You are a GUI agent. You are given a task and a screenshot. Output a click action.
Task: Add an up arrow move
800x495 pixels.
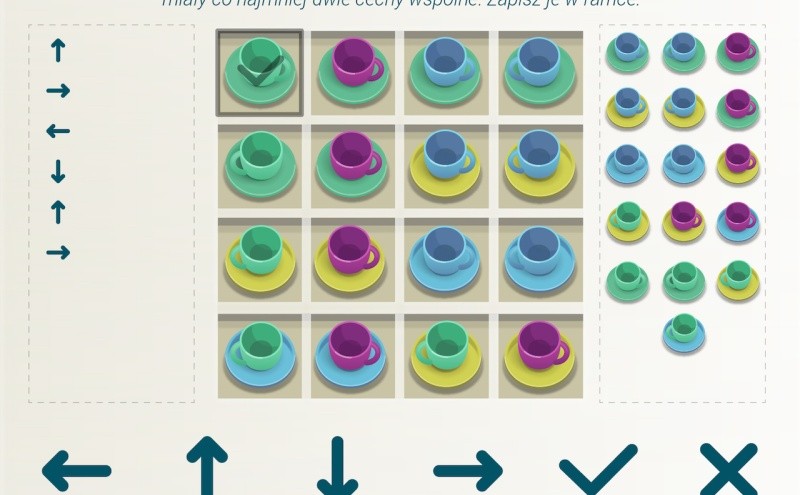(207, 466)
